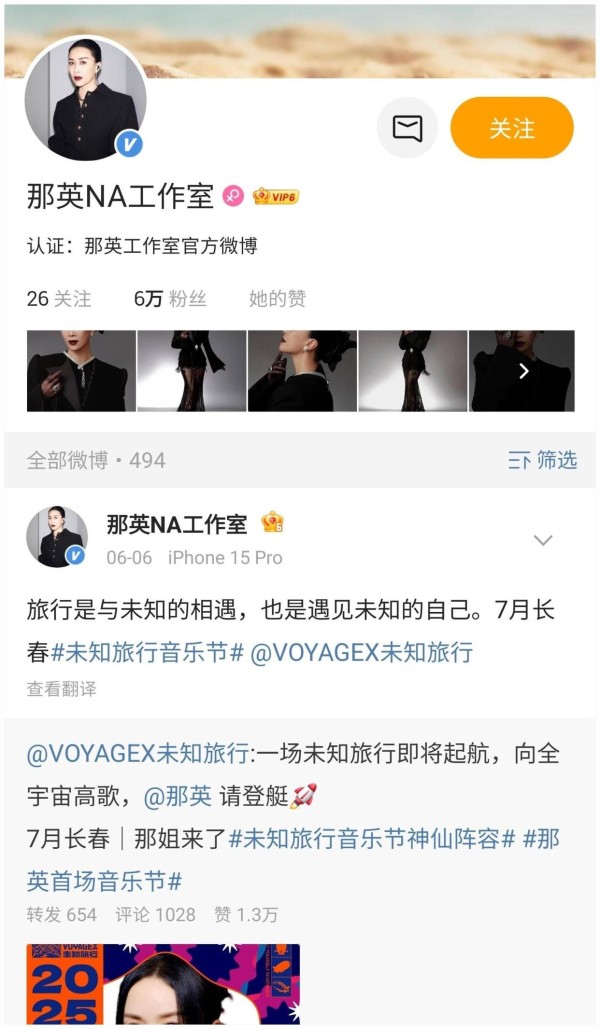
Task: Tap the small post author avatar
Action: pos(57,537)
